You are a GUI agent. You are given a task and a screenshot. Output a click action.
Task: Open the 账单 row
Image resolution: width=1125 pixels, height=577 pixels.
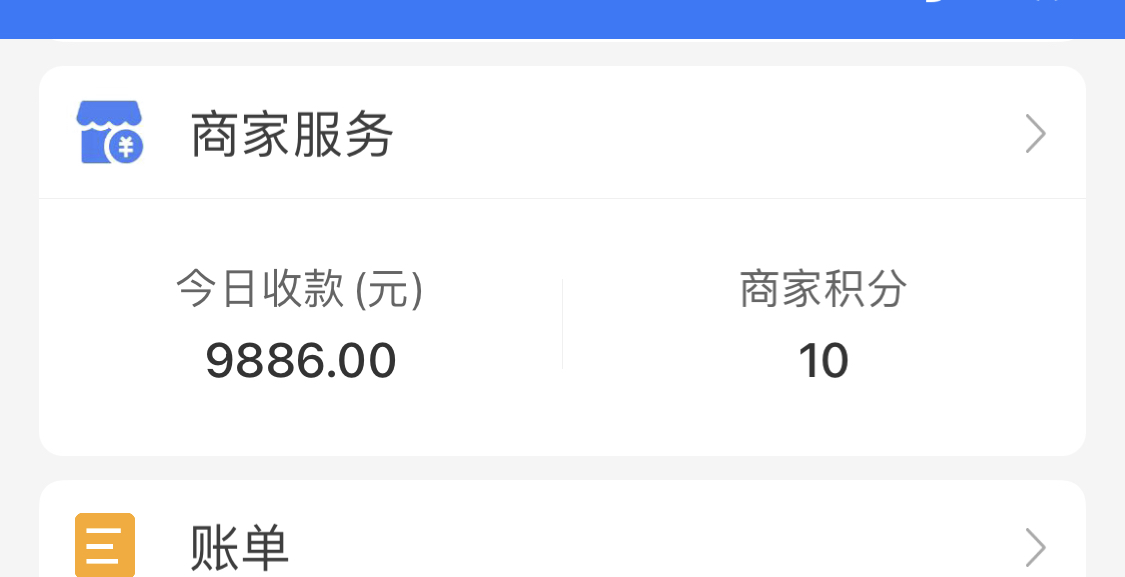(560, 545)
